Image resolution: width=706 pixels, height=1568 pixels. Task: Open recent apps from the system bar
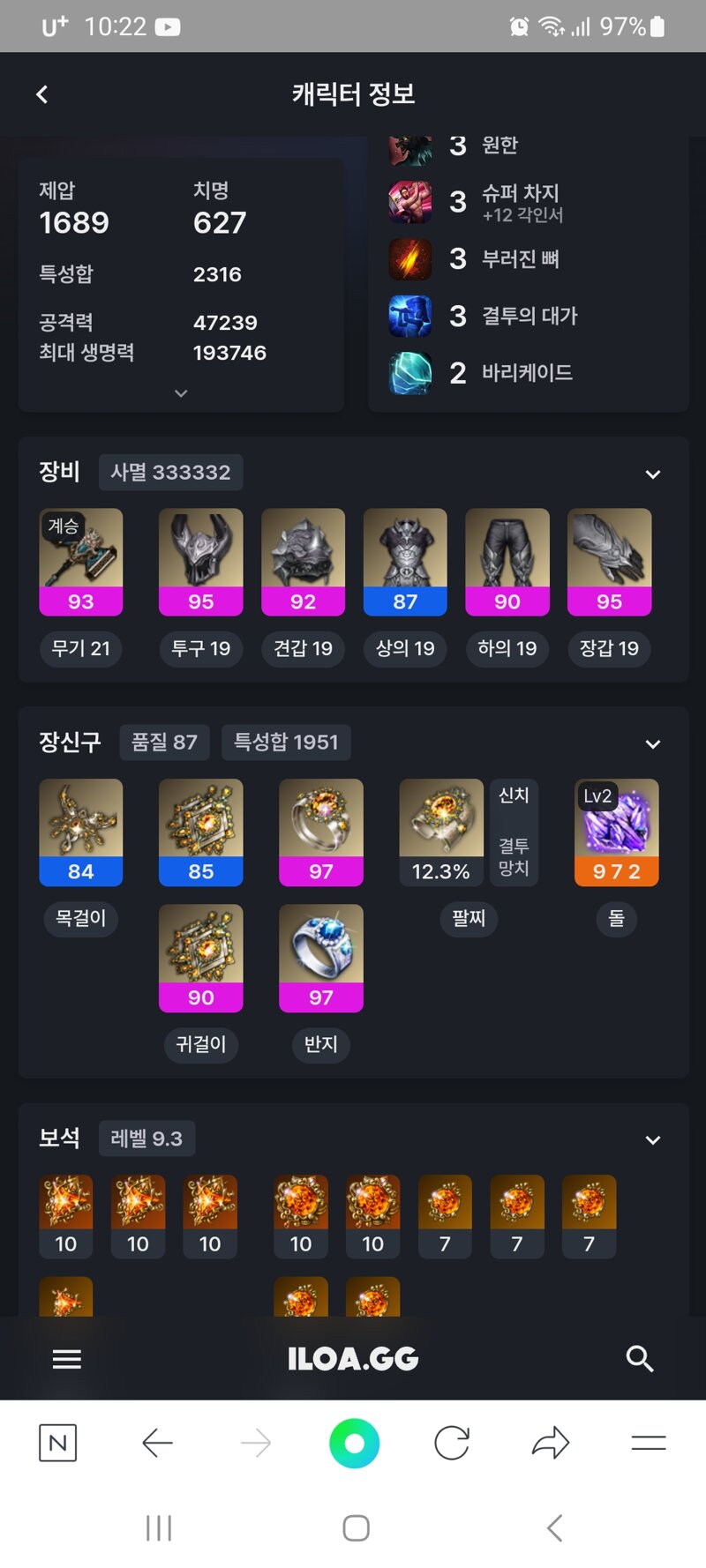tap(159, 1528)
